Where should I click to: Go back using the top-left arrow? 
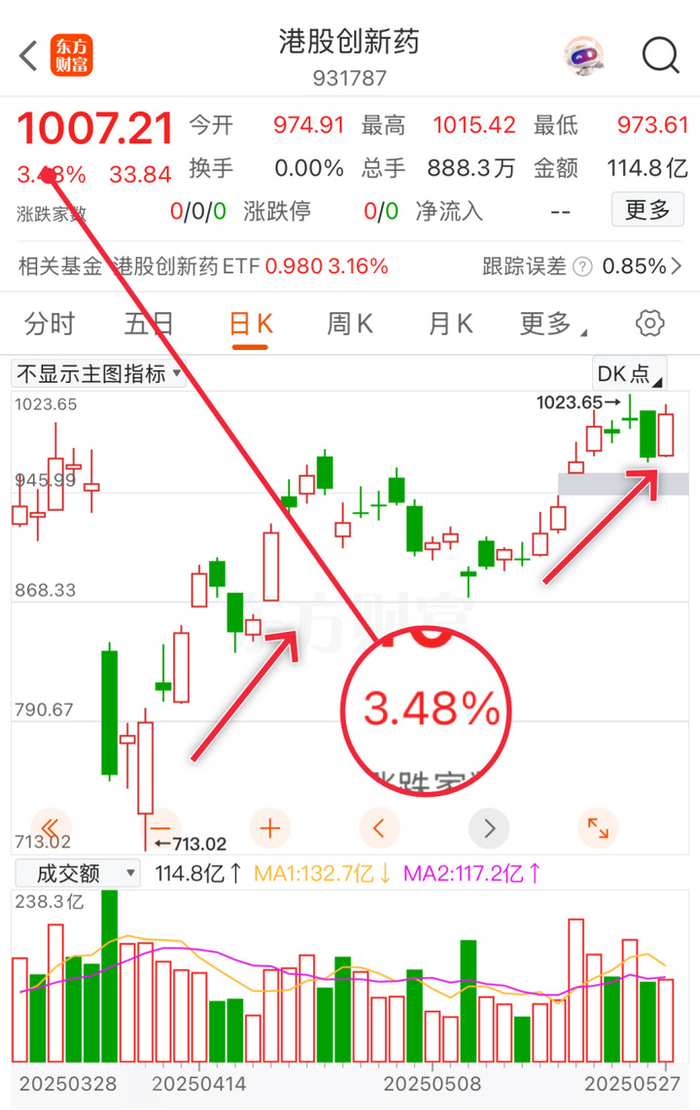[x=28, y=56]
